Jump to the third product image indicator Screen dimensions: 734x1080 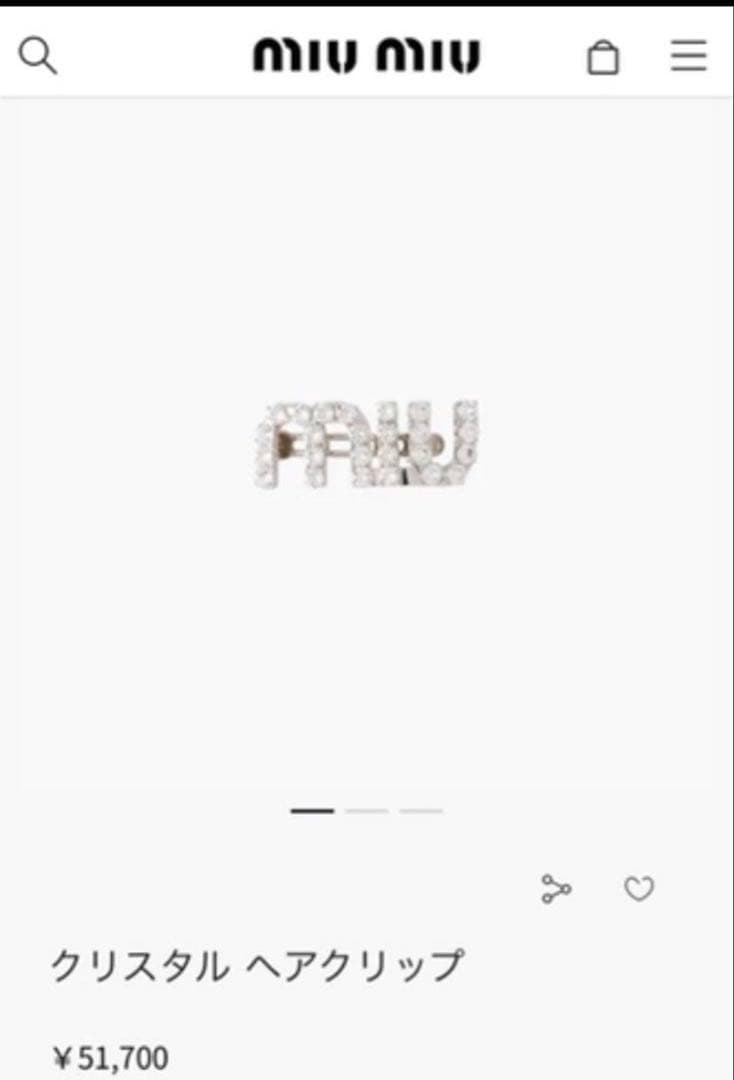coord(421,811)
